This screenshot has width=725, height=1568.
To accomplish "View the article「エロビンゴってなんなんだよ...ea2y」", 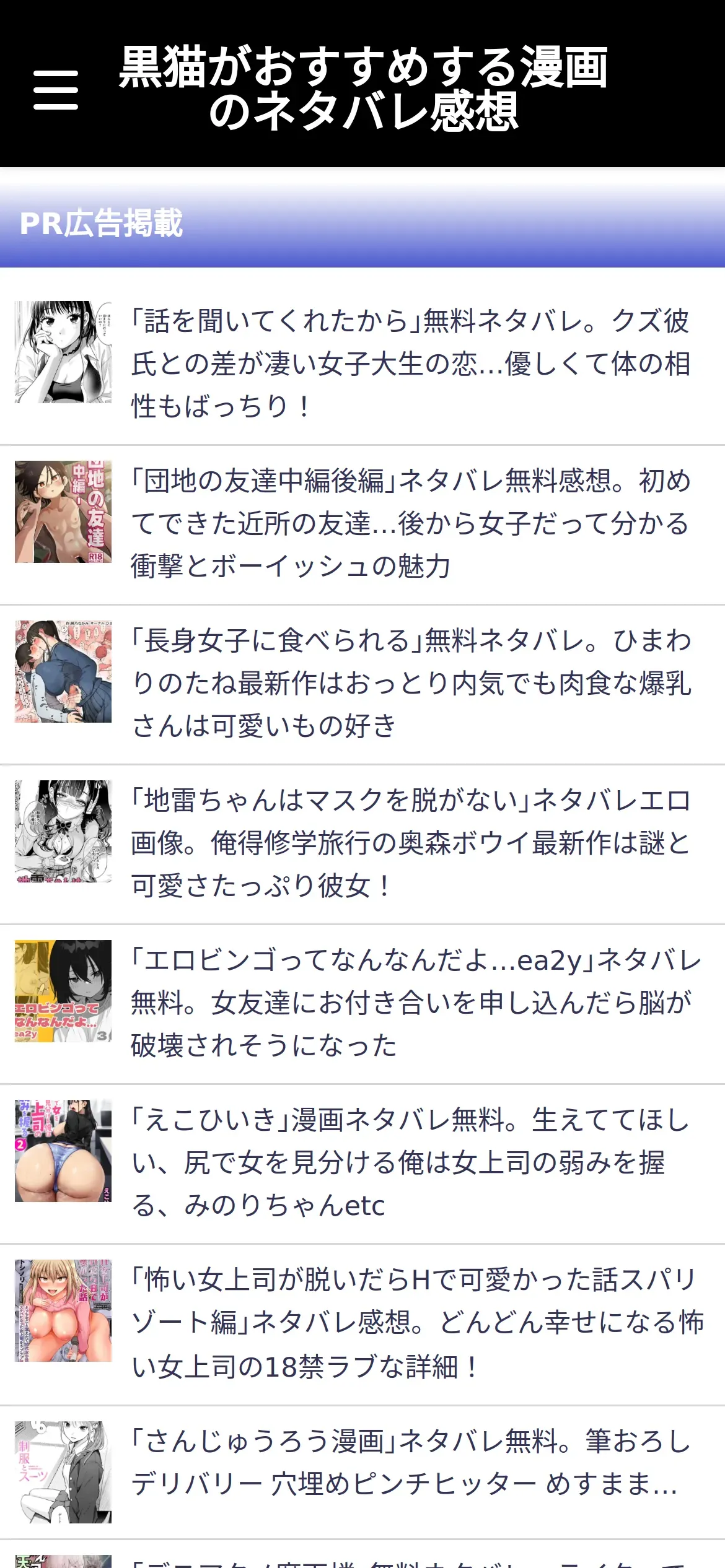I will 409,1003.
